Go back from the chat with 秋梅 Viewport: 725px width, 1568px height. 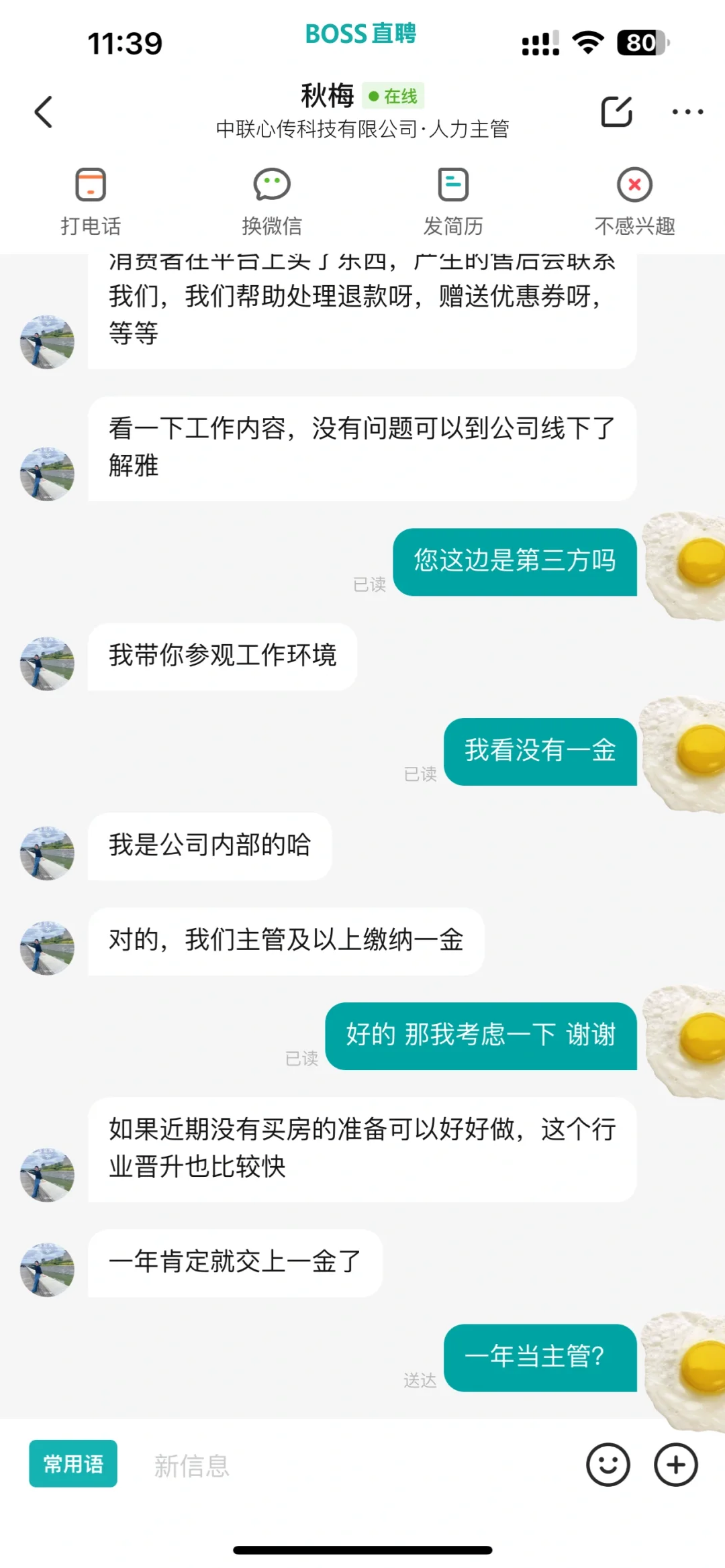(44, 112)
